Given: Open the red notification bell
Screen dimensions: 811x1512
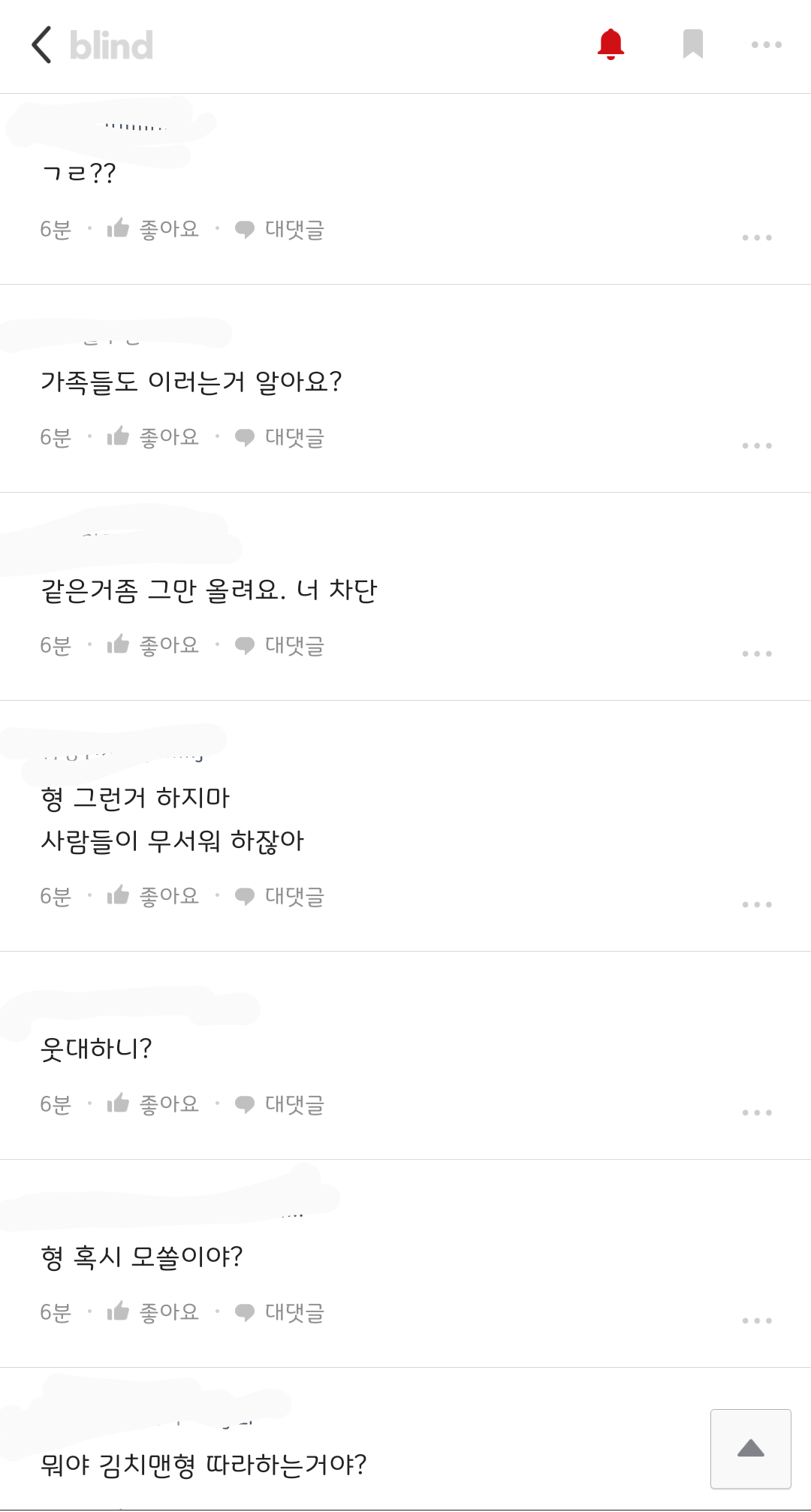Looking at the screenshot, I should 611,44.
